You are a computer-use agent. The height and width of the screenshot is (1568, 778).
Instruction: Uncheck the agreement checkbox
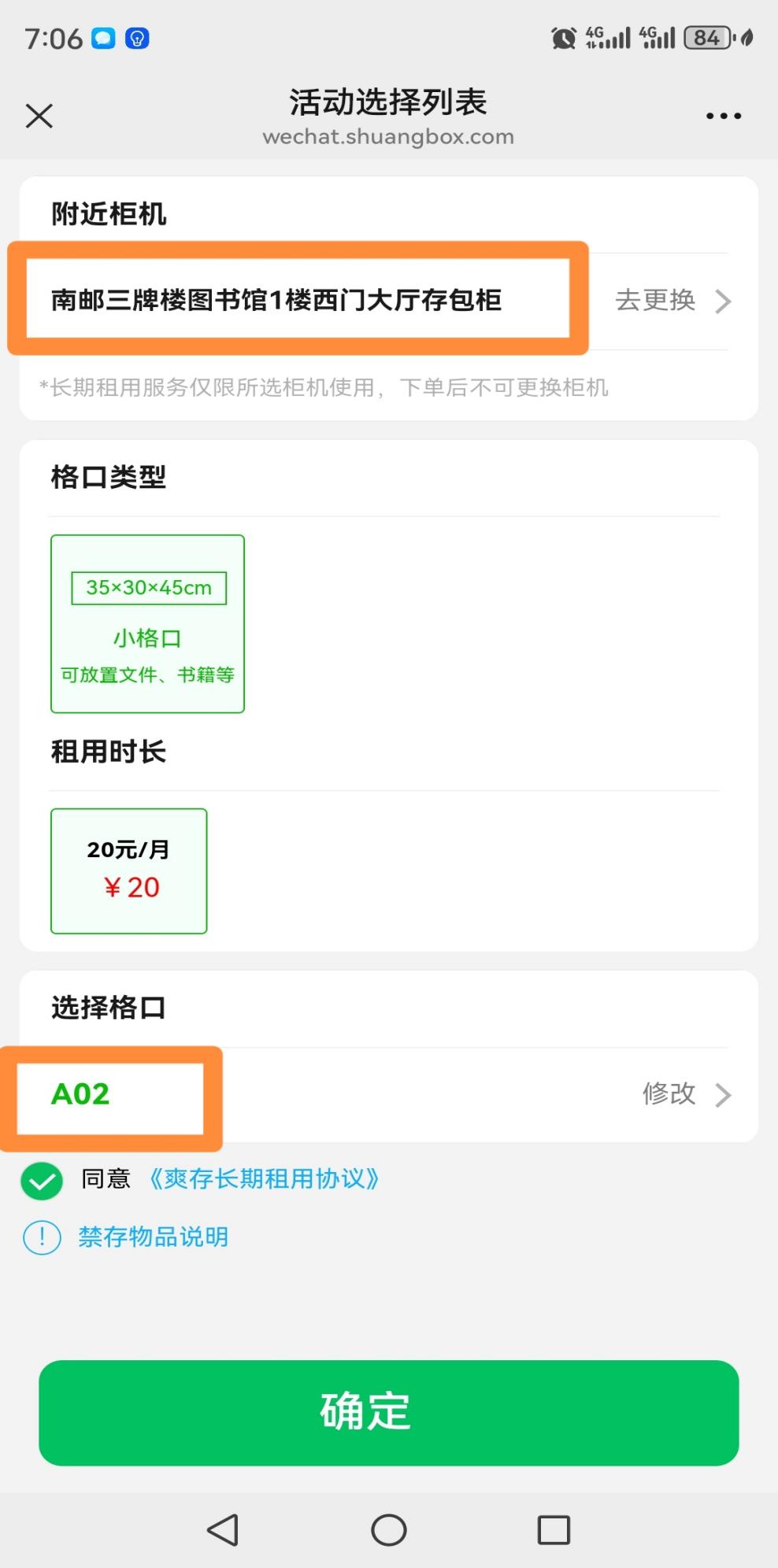(42, 1180)
